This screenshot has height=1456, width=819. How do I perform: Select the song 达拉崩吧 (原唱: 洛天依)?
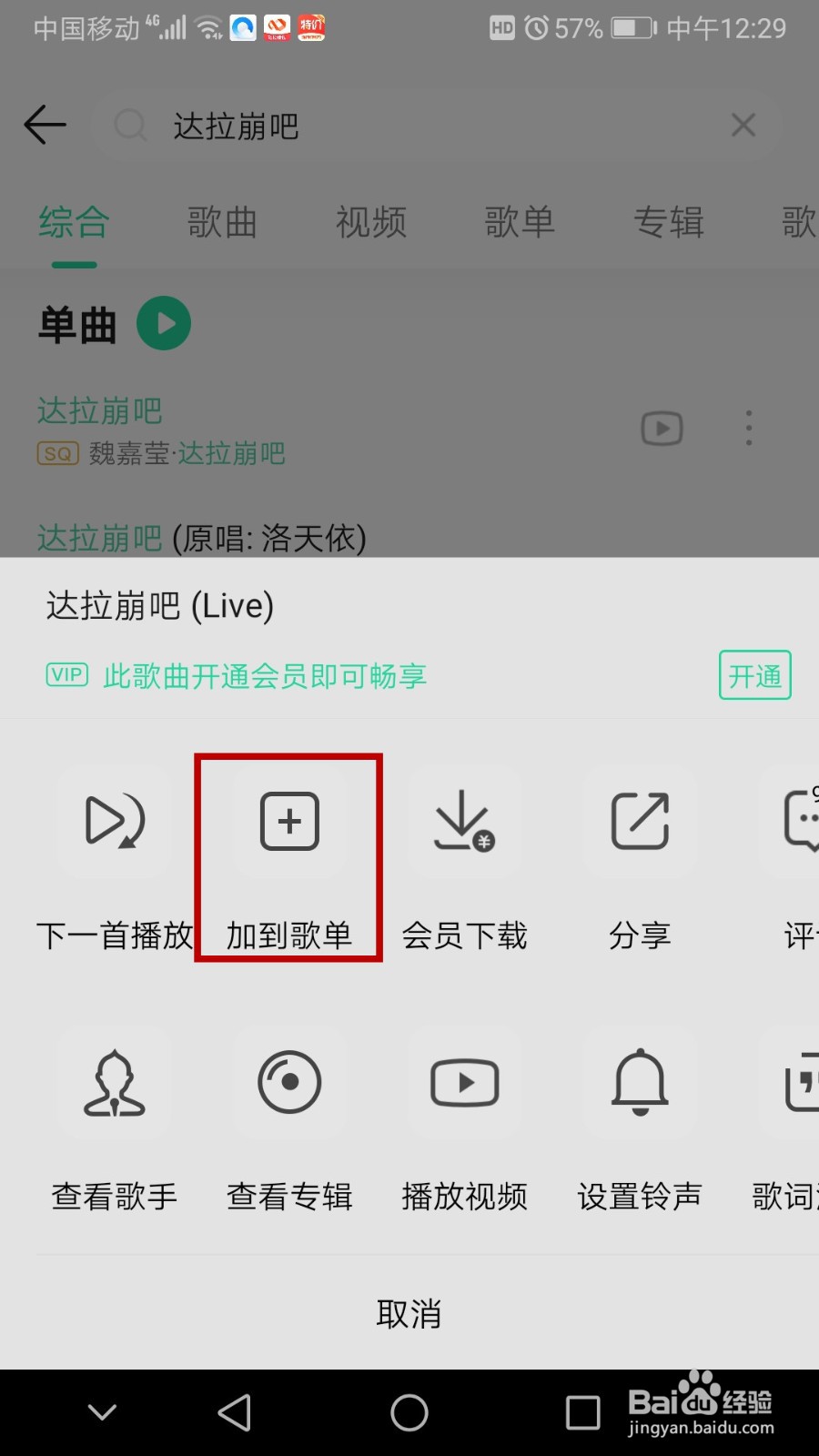[x=200, y=539]
